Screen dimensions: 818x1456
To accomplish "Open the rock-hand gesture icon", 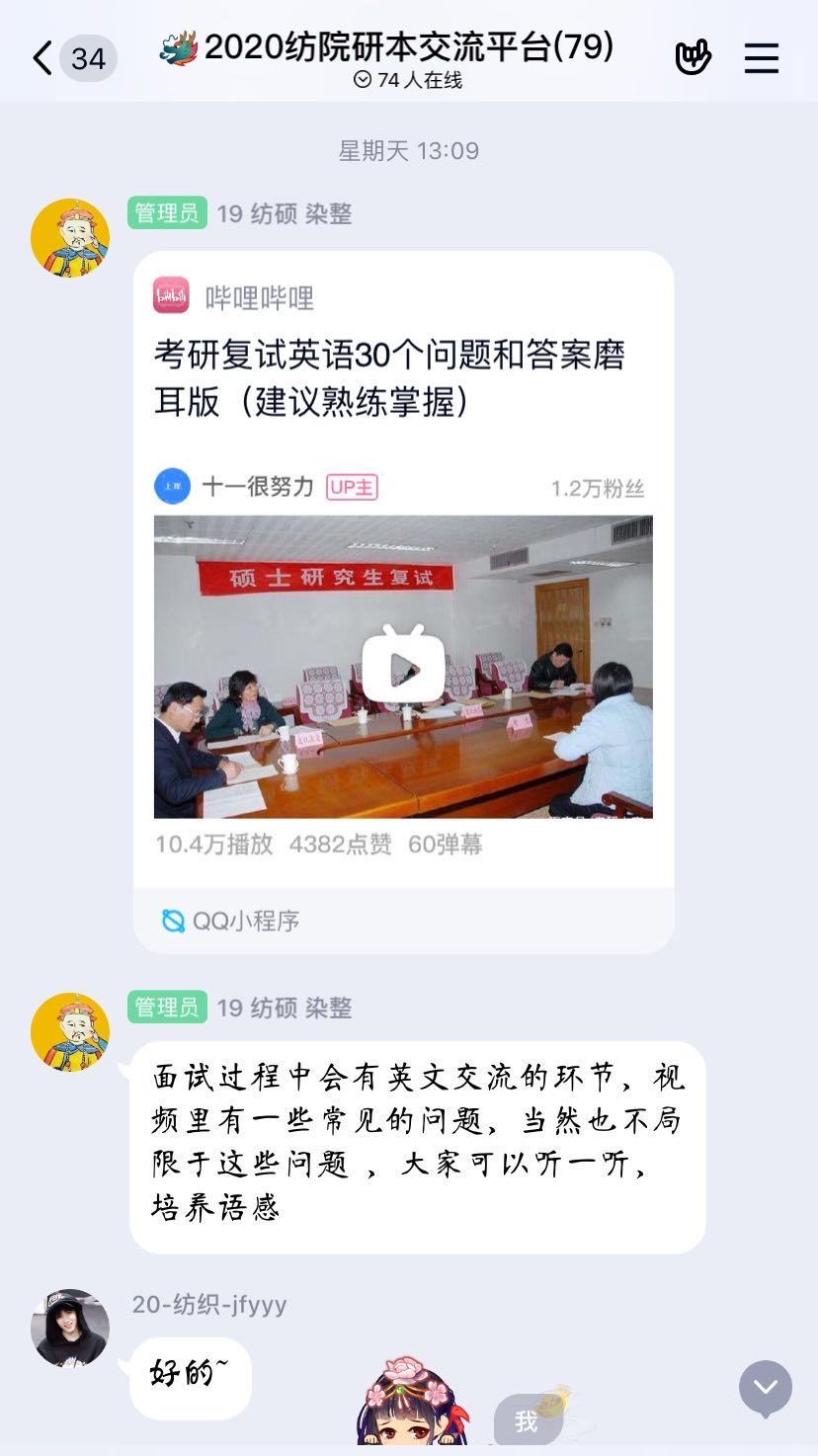I will pyautogui.click(x=693, y=58).
